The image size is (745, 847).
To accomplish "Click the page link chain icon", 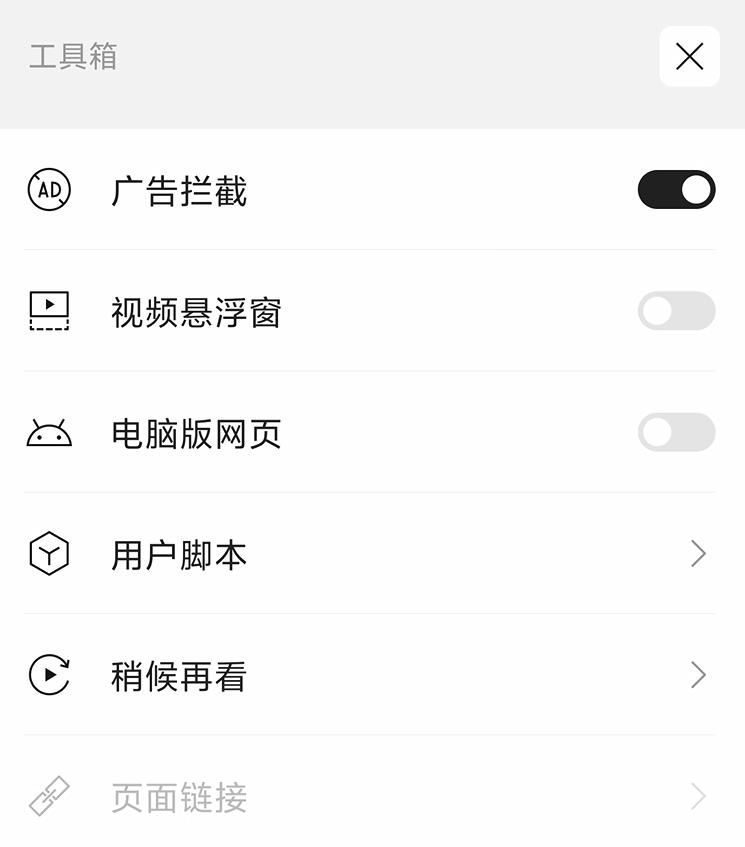I will coord(47,797).
